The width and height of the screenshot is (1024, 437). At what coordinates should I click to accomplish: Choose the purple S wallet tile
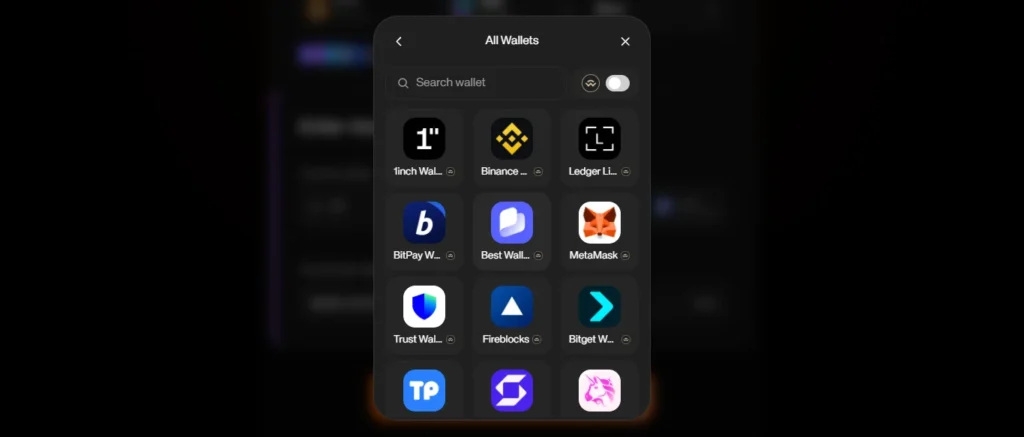point(512,390)
